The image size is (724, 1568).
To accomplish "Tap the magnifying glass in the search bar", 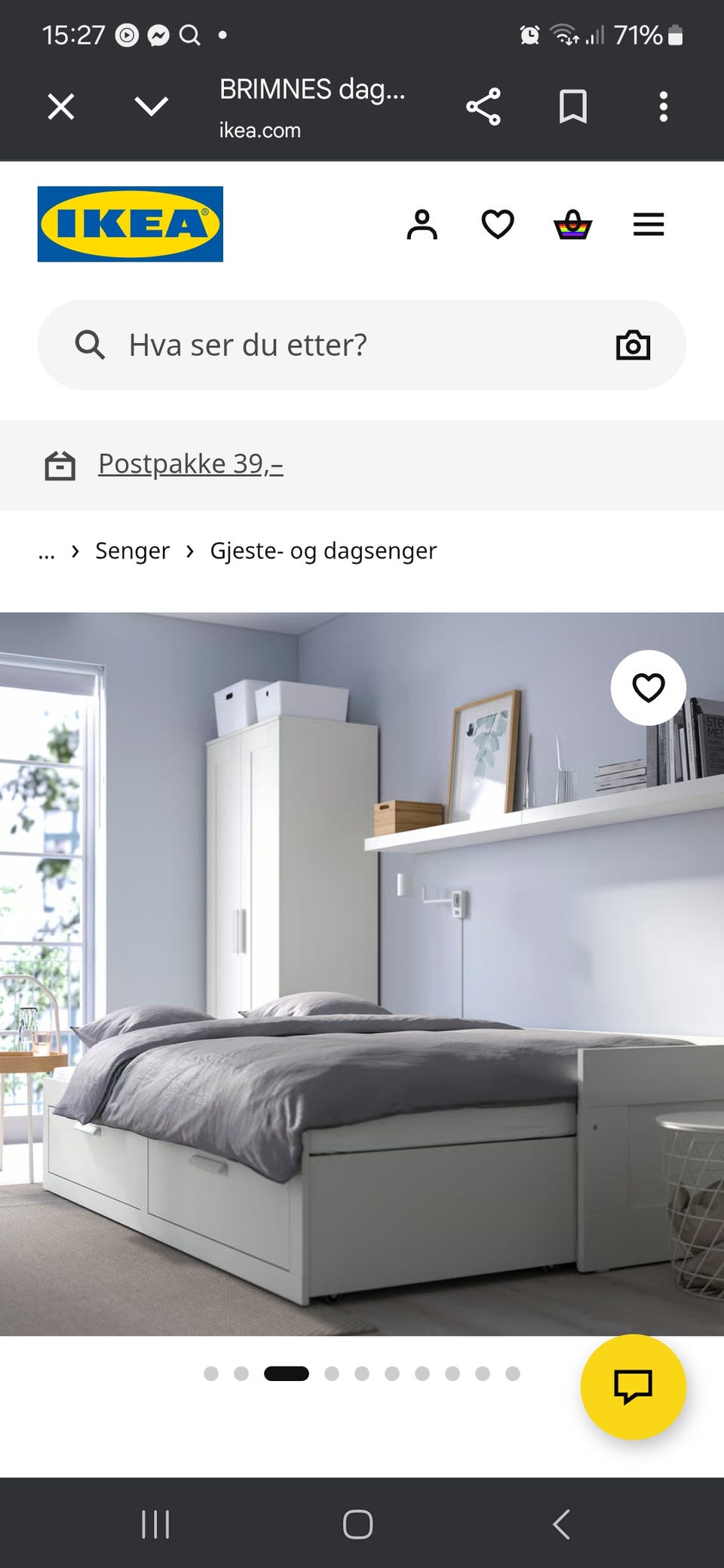I will (x=90, y=345).
